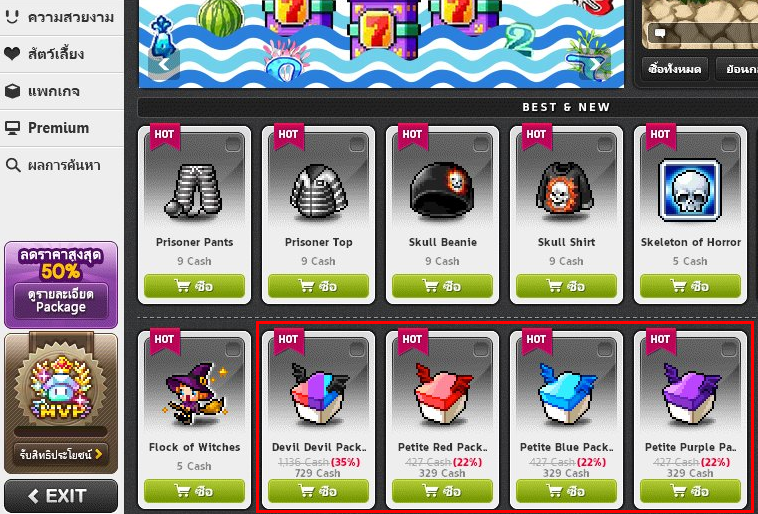The width and height of the screenshot is (758, 514).
Task: Buy the Skull Beanie
Action: click(x=442, y=286)
